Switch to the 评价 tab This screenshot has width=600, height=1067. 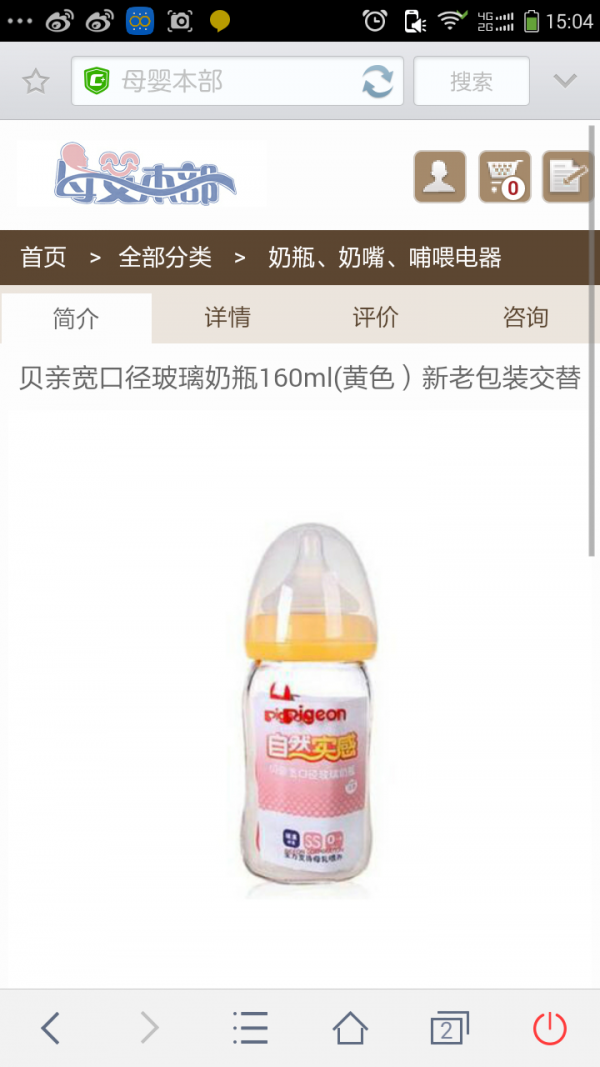(375, 318)
